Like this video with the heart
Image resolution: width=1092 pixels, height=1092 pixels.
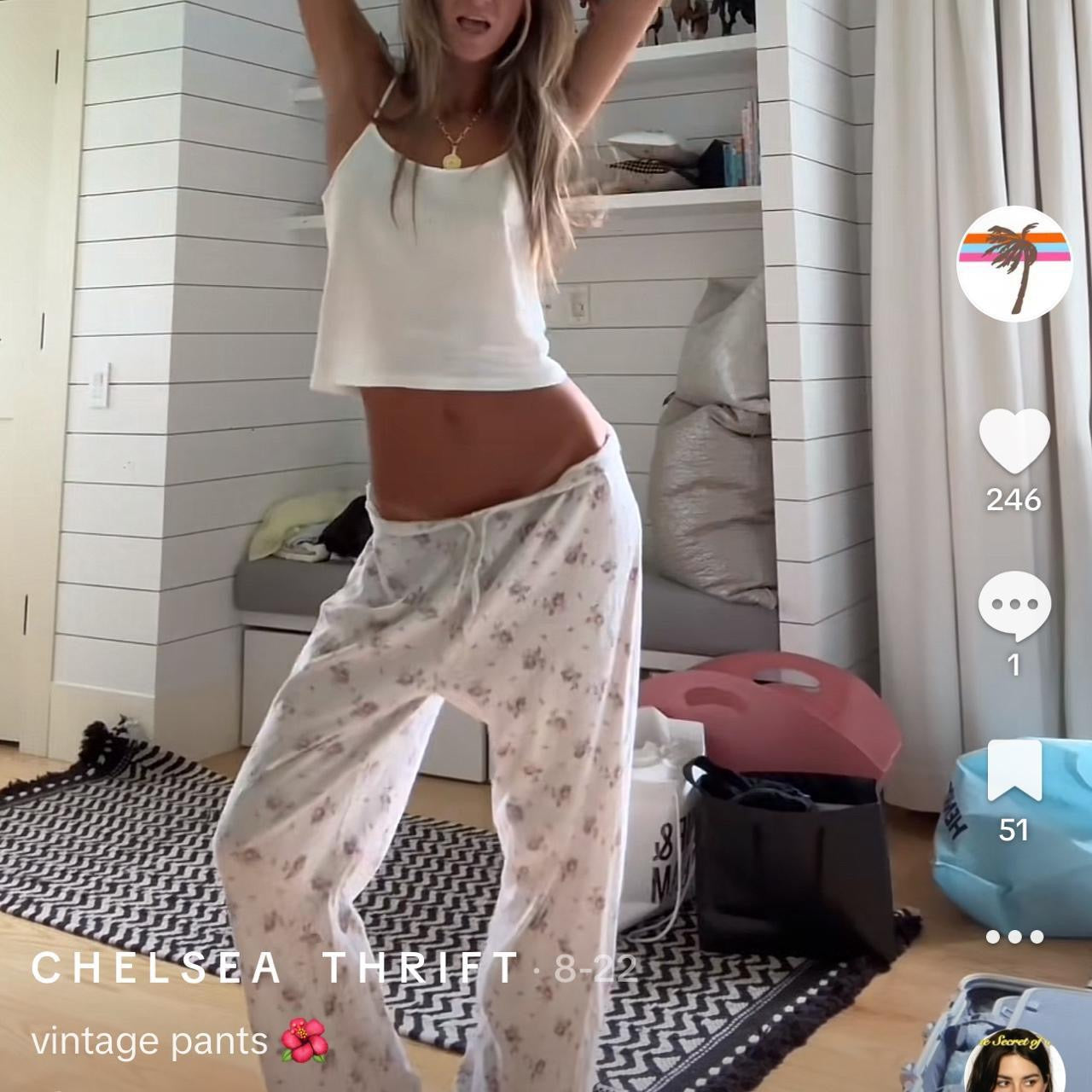(1014, 440)
